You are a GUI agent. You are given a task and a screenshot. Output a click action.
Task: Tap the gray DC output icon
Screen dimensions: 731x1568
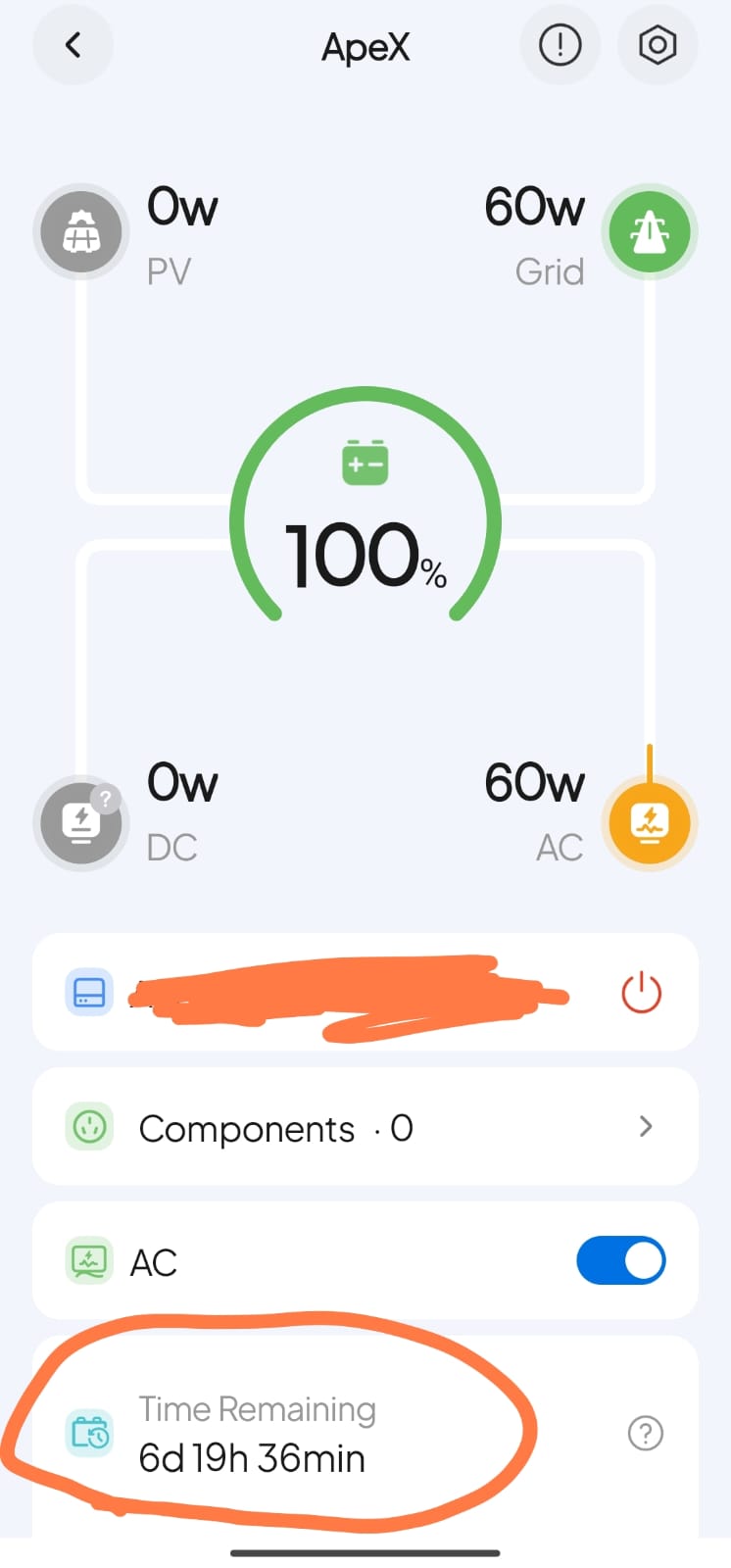pos(82,823)
